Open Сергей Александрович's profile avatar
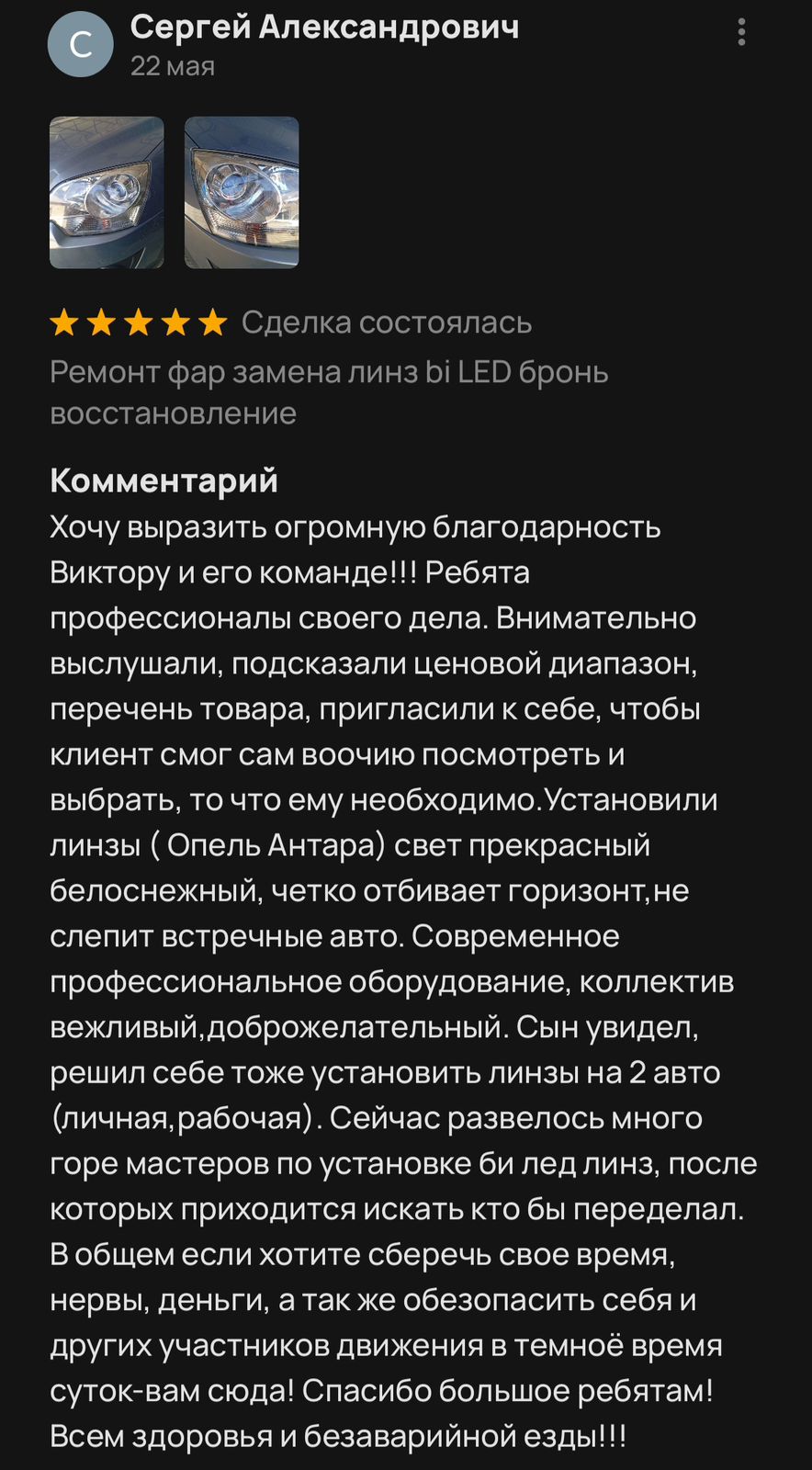This screenshot has width=812, height=1470. pos(81,43)
